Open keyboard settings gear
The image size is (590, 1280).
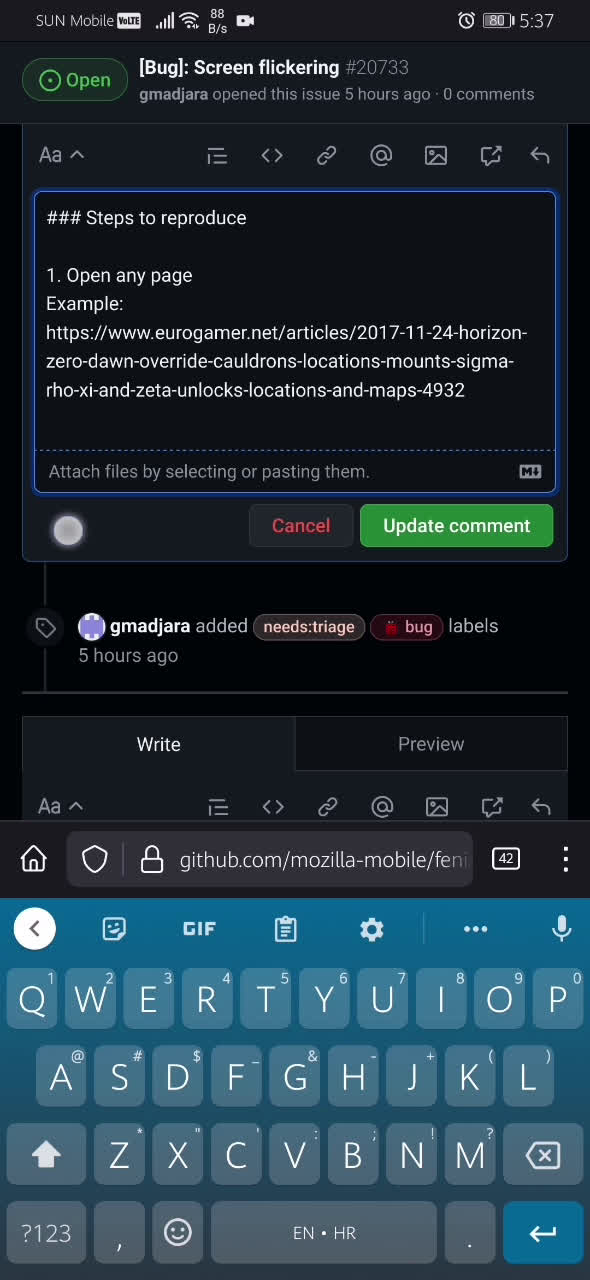coord(372,929)
